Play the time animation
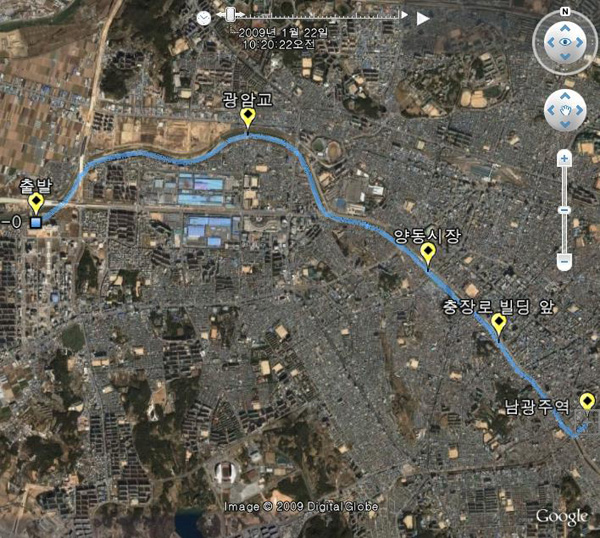Viewport: 600px width, 538px height. click(x=423, y=17)
